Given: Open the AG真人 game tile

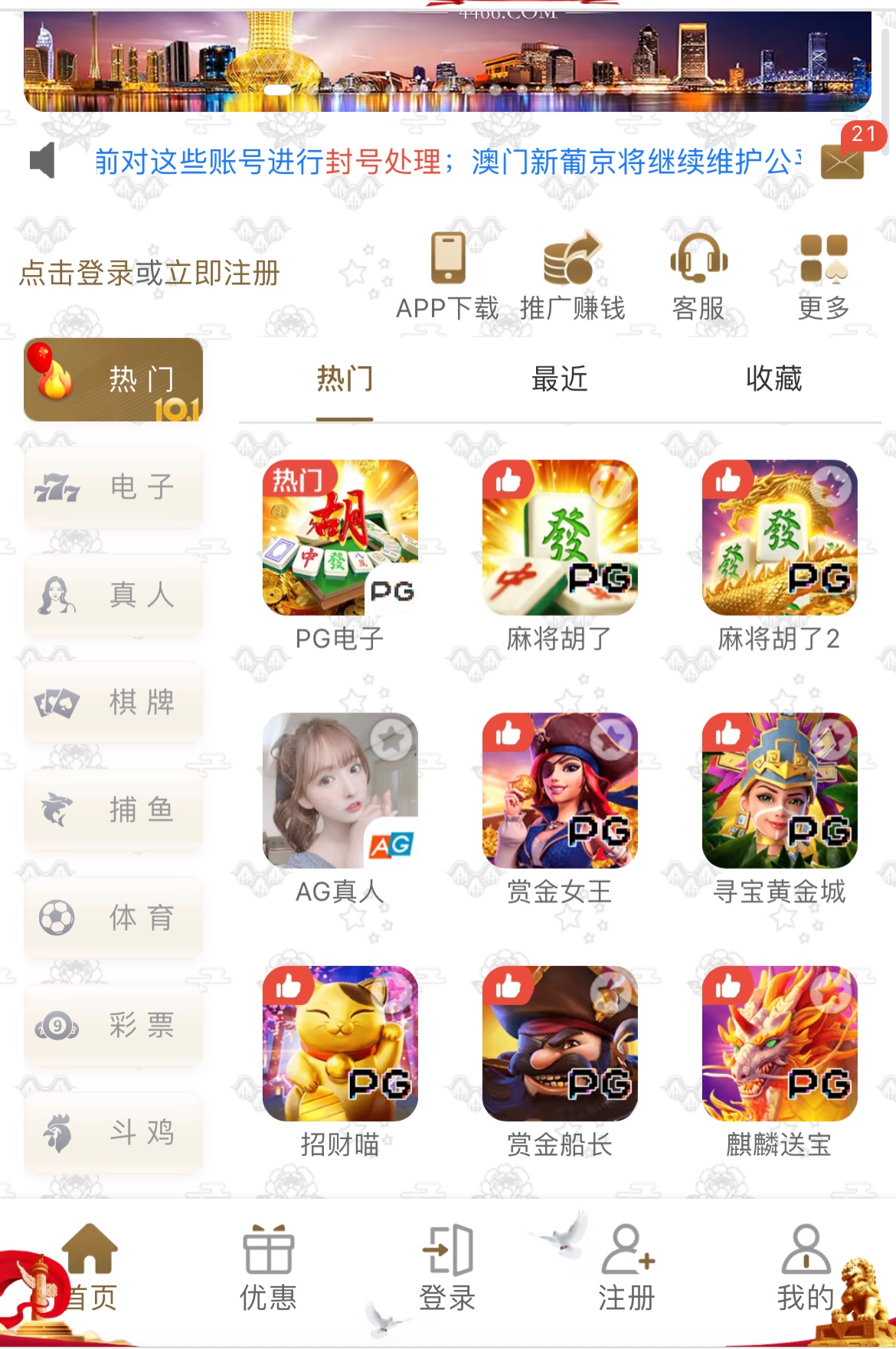Looking at the screenshot, I should 340,791.
